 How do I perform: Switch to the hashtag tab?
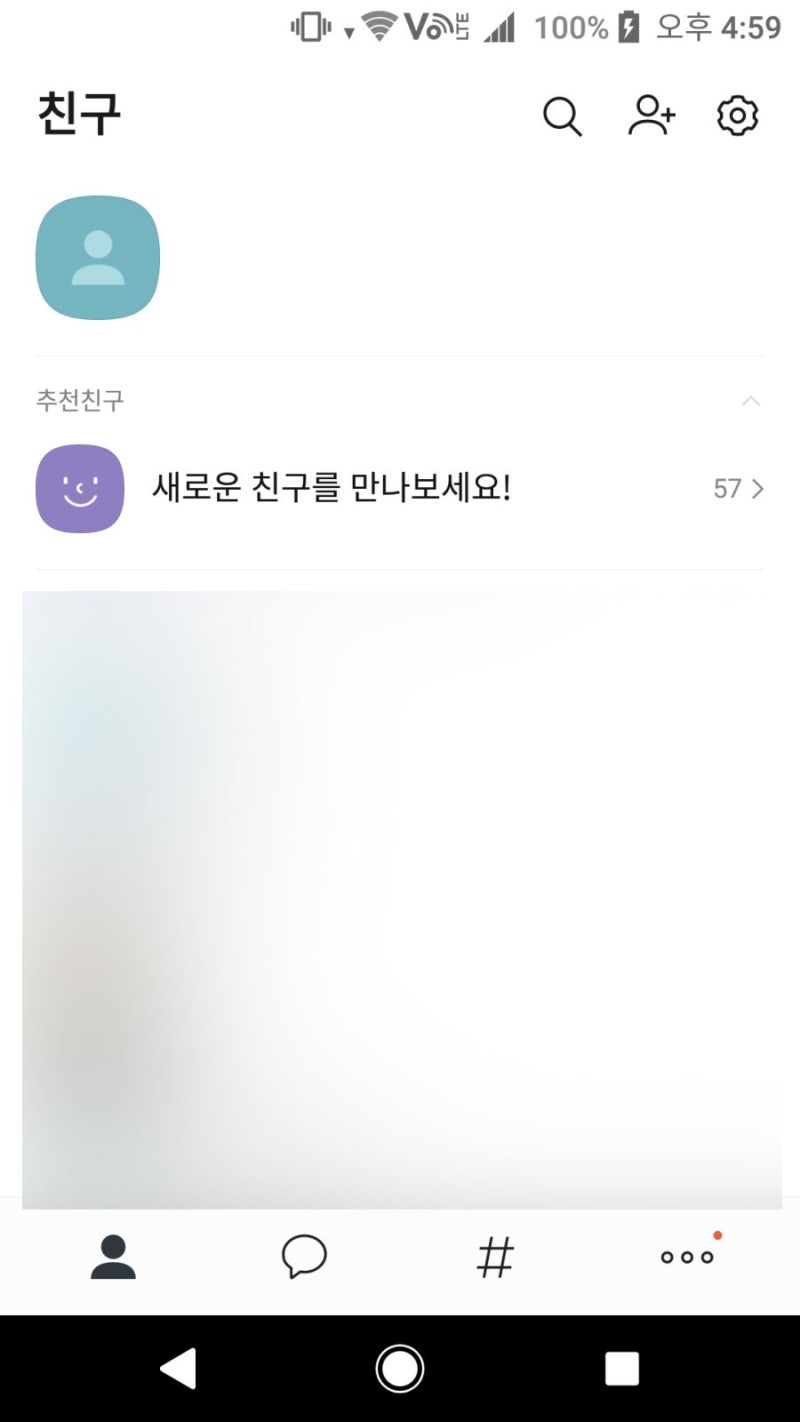click(x=495, y=1257)
